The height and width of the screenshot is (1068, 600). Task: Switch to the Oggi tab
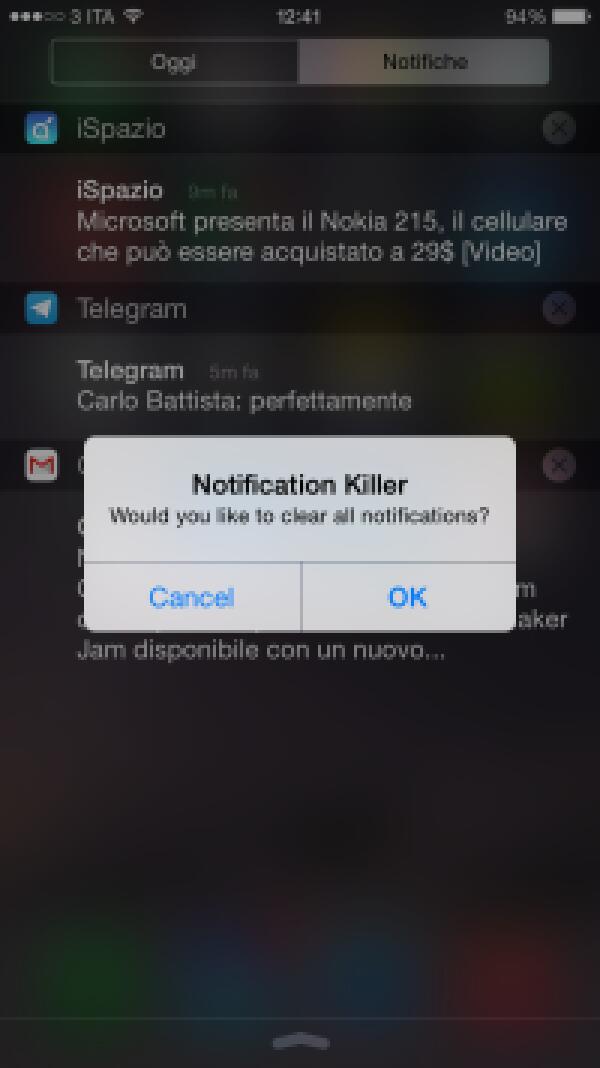[x=174, y=62]
